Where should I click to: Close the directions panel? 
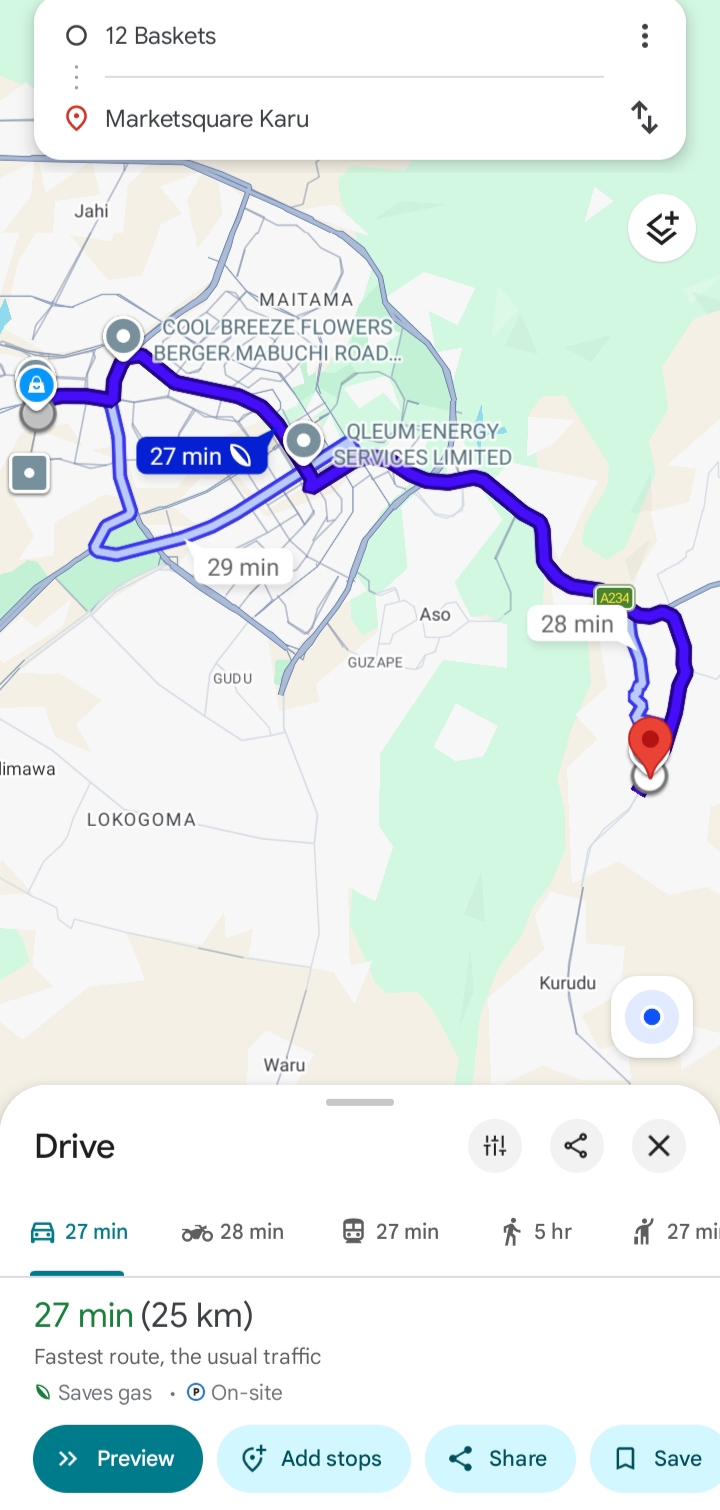point(659,1146)
